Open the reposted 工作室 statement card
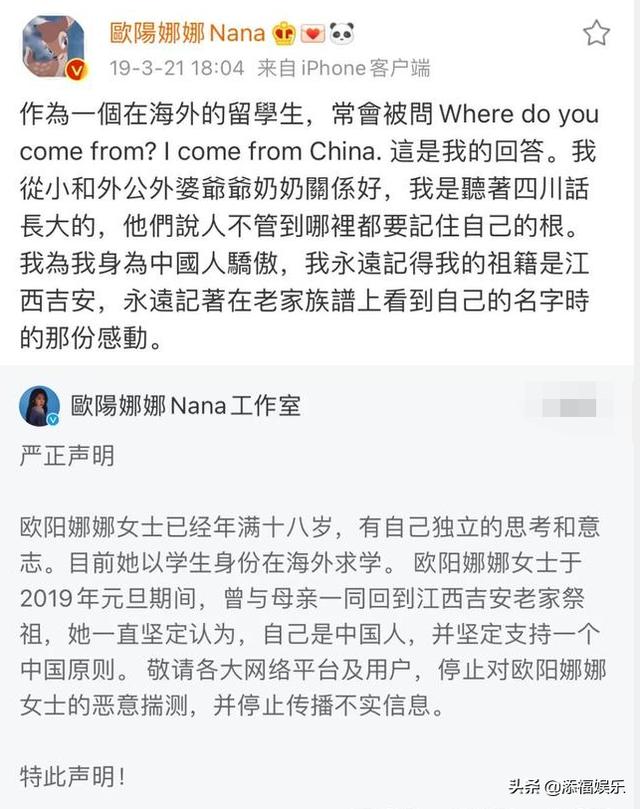Image resolution: width=640 pixels, height=809 pixels. [x=320, y=600]
